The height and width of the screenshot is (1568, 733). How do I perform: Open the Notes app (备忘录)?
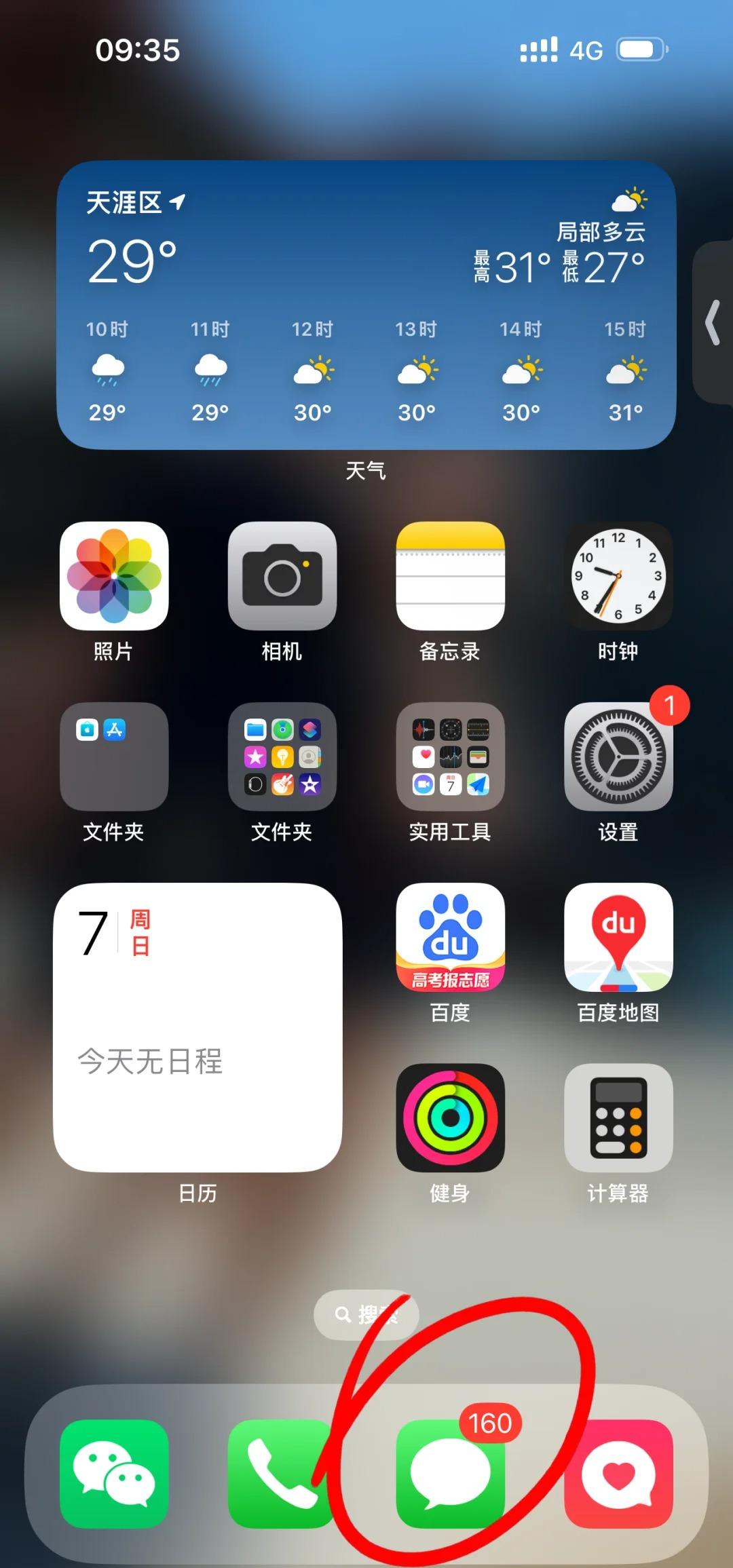click(450, 576)
